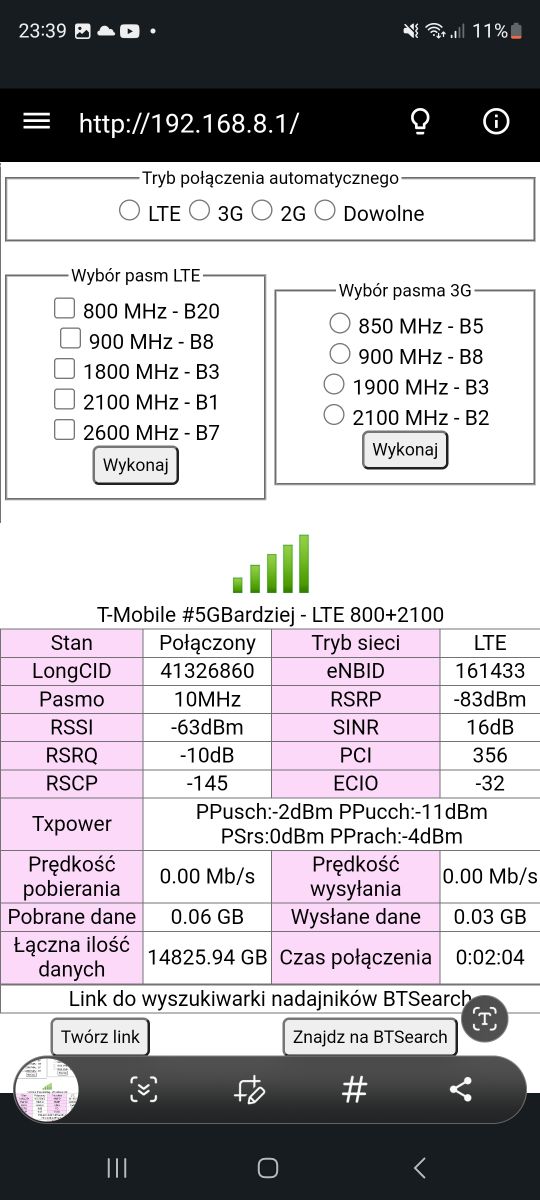Viewport: 540px width, 1200px height.
Task: Tap the light bulb icon
Action: tap(421, 122)
